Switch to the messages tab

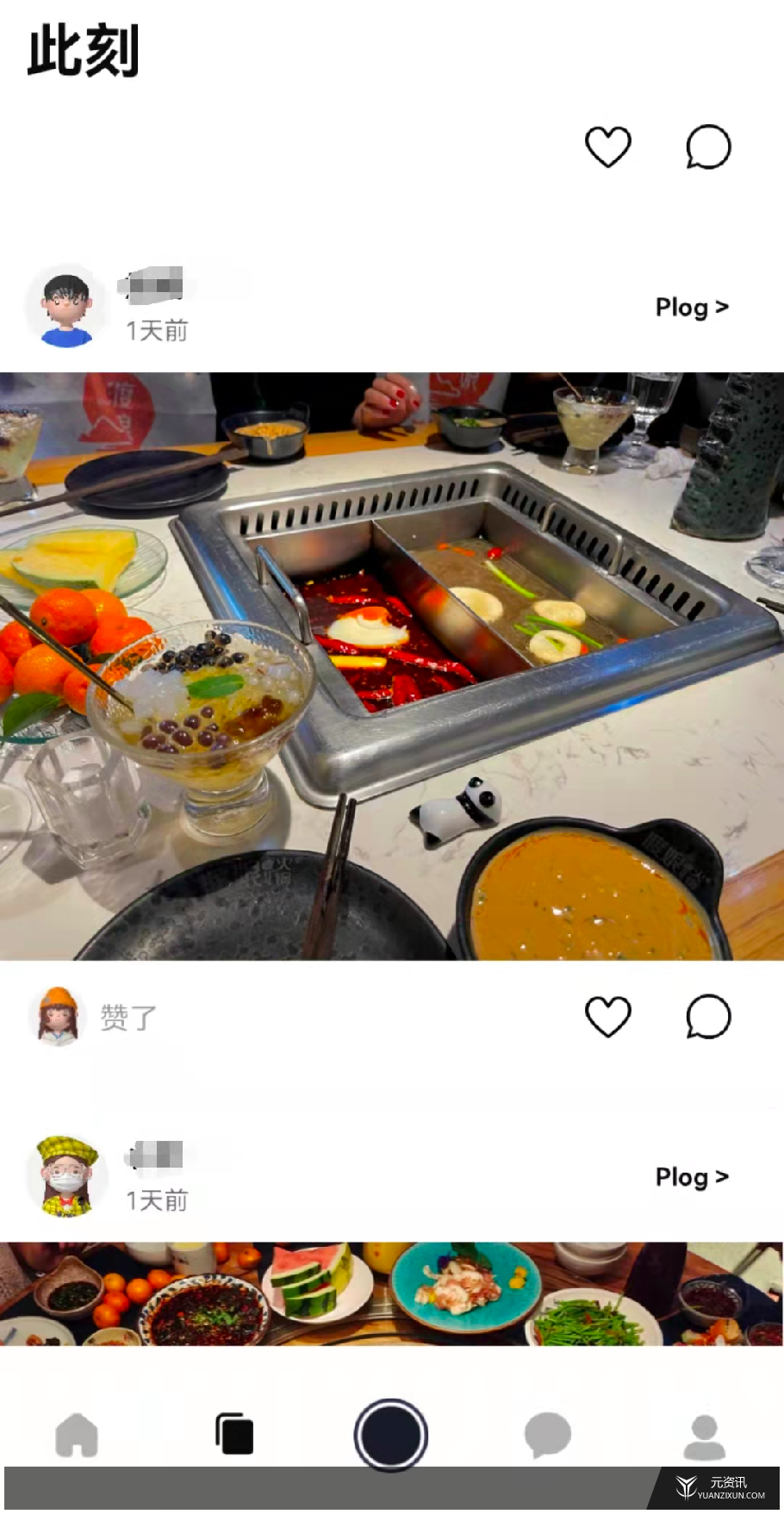(x=548, y=1435)
